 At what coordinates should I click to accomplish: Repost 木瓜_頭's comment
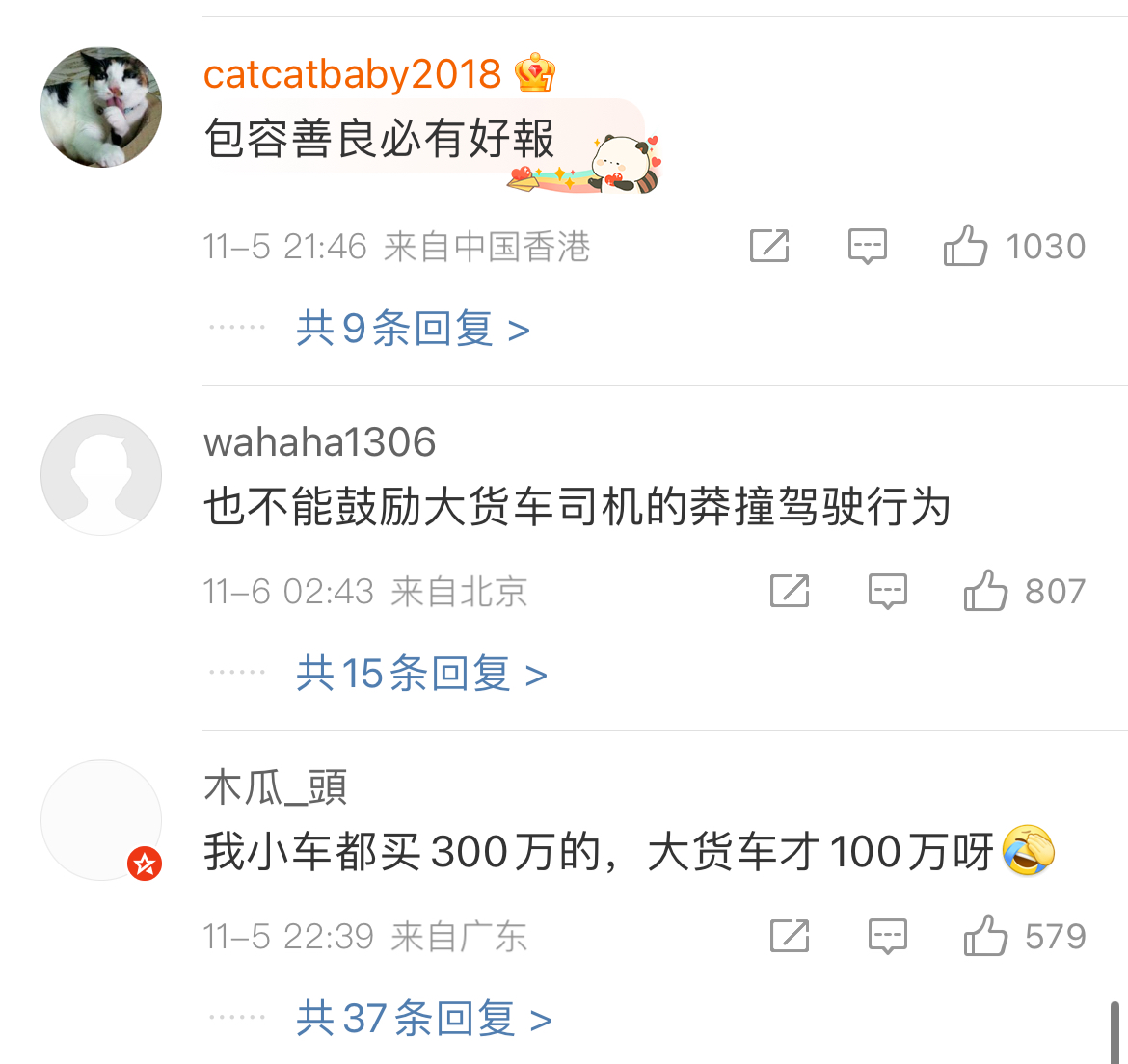click(x=790, y=936)
